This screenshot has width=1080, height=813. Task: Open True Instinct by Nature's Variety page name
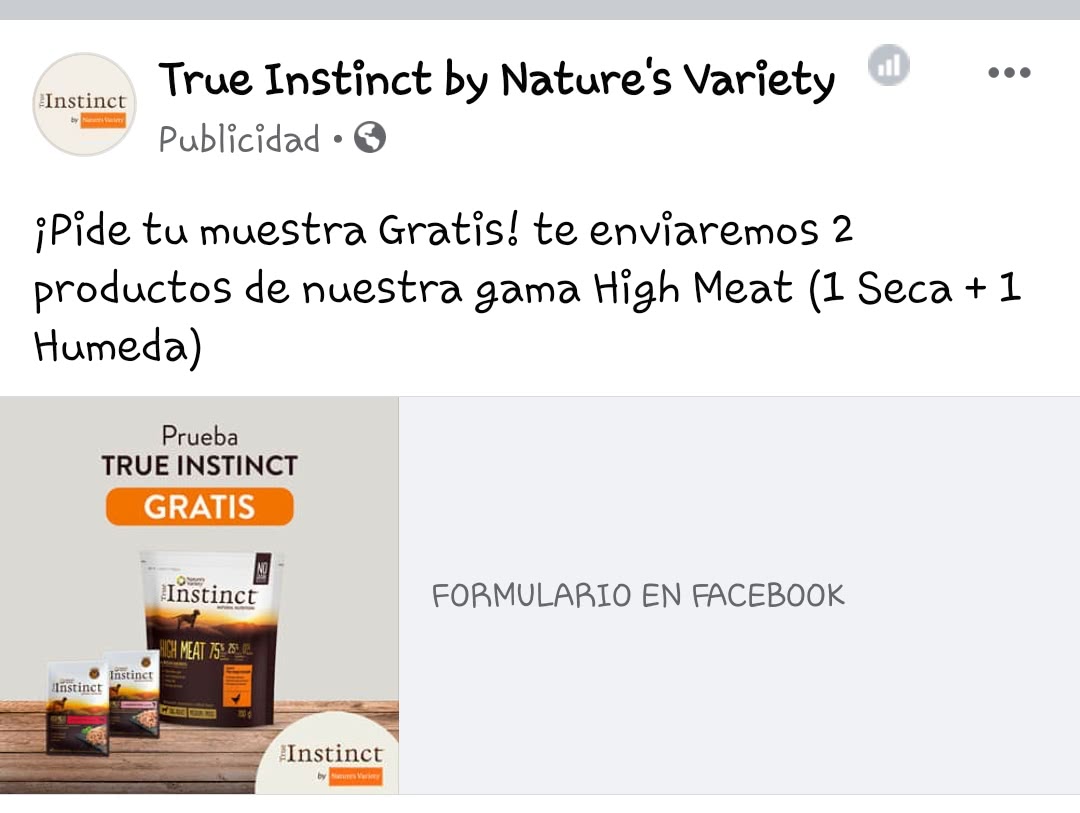(497, 80)
